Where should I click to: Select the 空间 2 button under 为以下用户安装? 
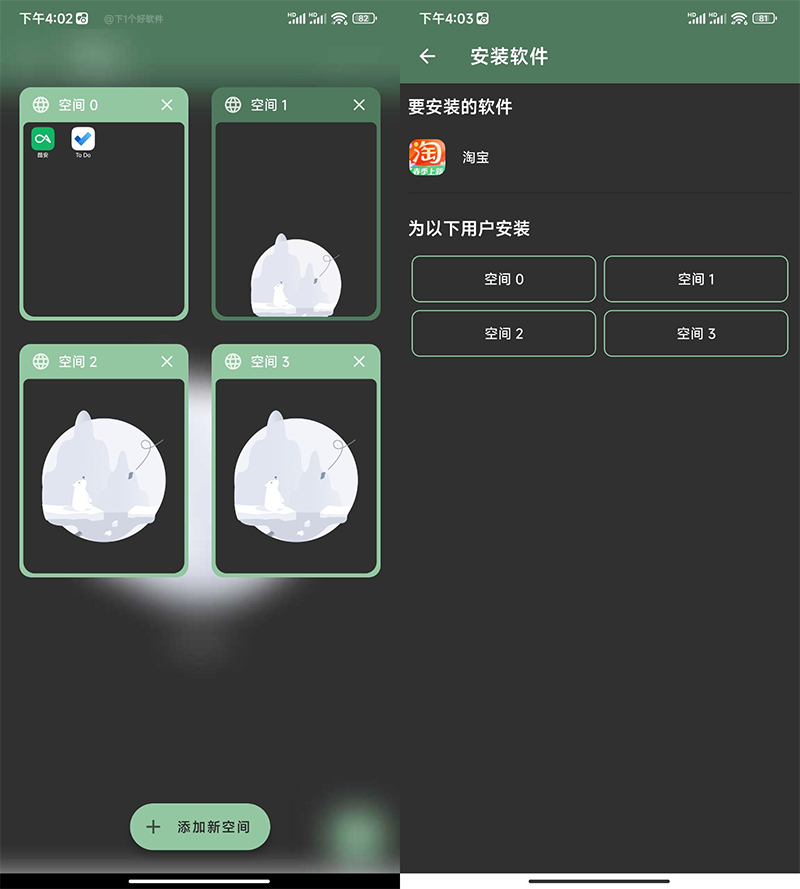point(503,333)
